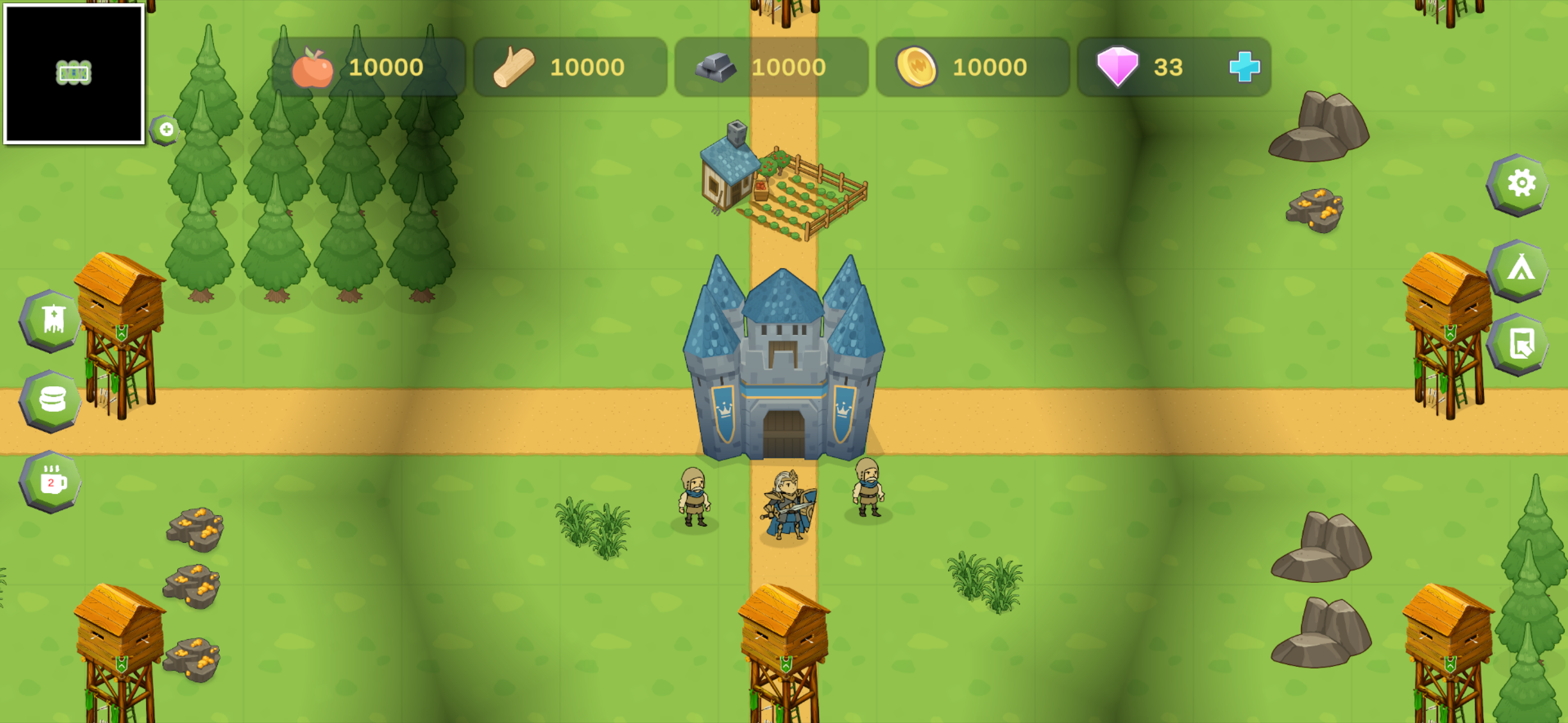Open the coffee mug button marked 2
This screenshot has width=1568, height=723.
pyautogui.click(x=52, y=482)
